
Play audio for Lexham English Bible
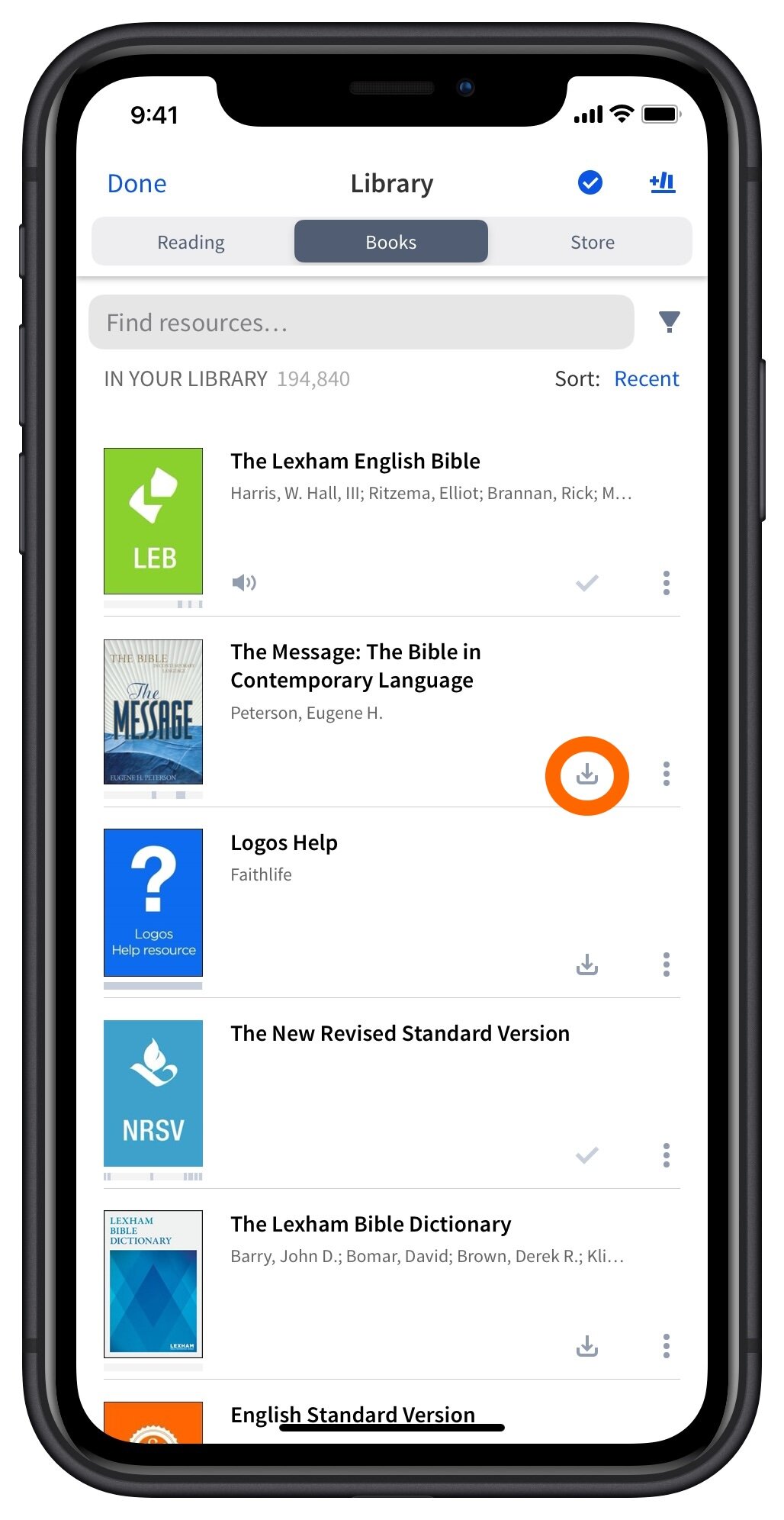click(244, 583)
